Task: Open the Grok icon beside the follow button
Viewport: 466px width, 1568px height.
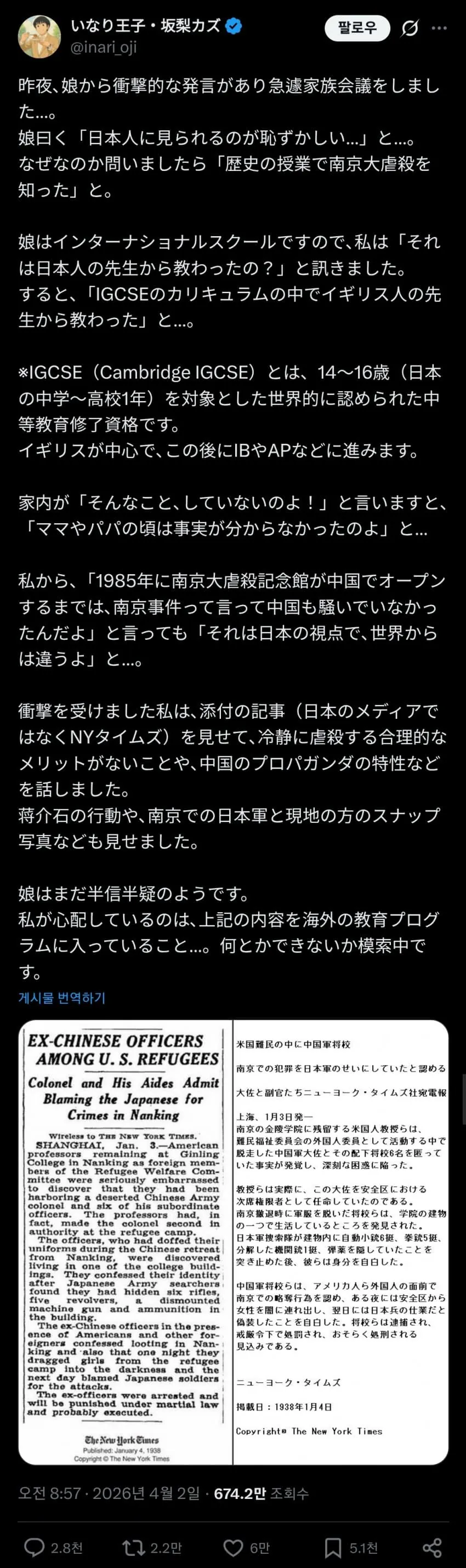Action: [x=410, y=28]
